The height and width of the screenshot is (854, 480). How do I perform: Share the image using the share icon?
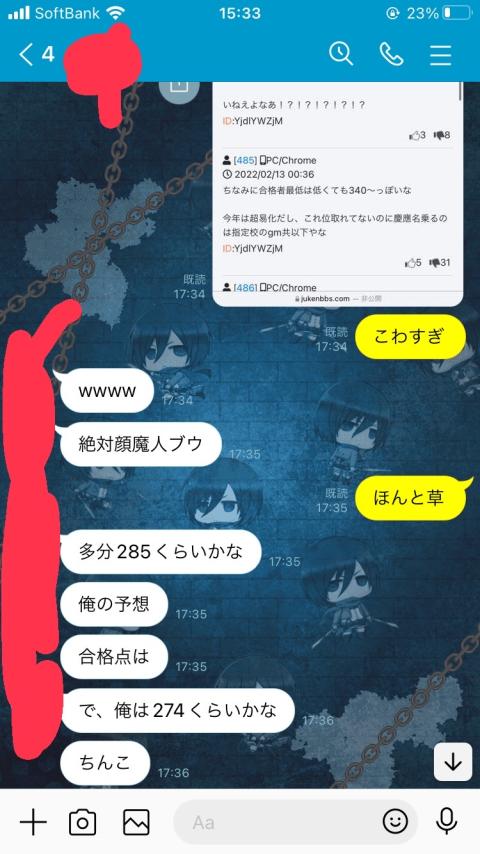point(179,87)
